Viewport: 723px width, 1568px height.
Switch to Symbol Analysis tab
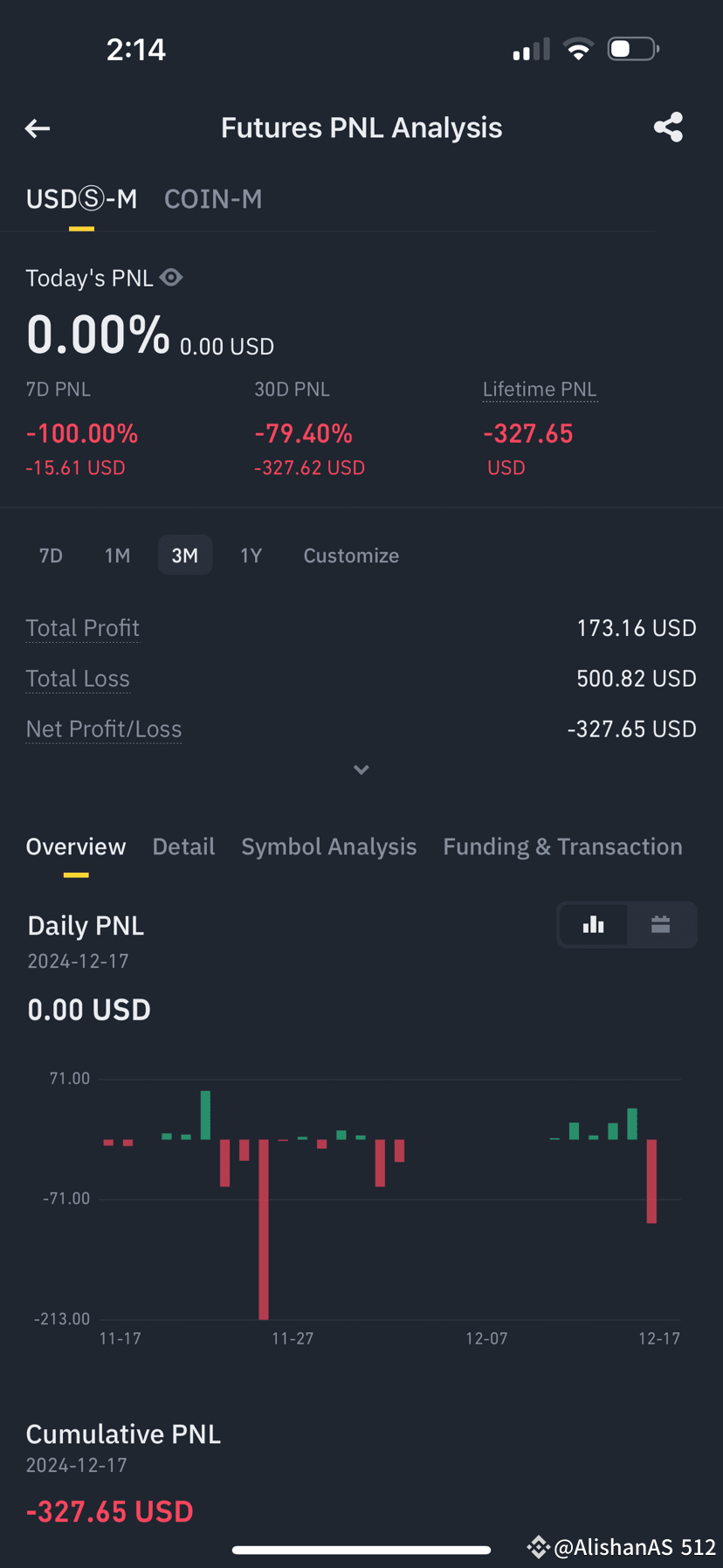coord(329,846)
